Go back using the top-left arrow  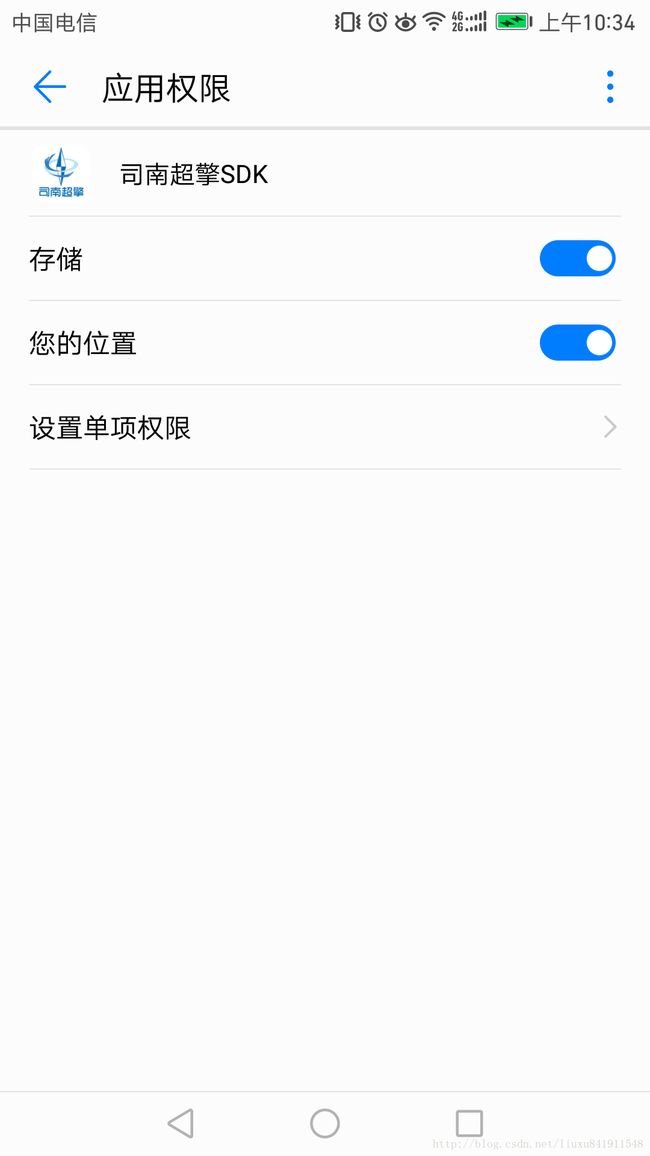click(x=50, y=87)
